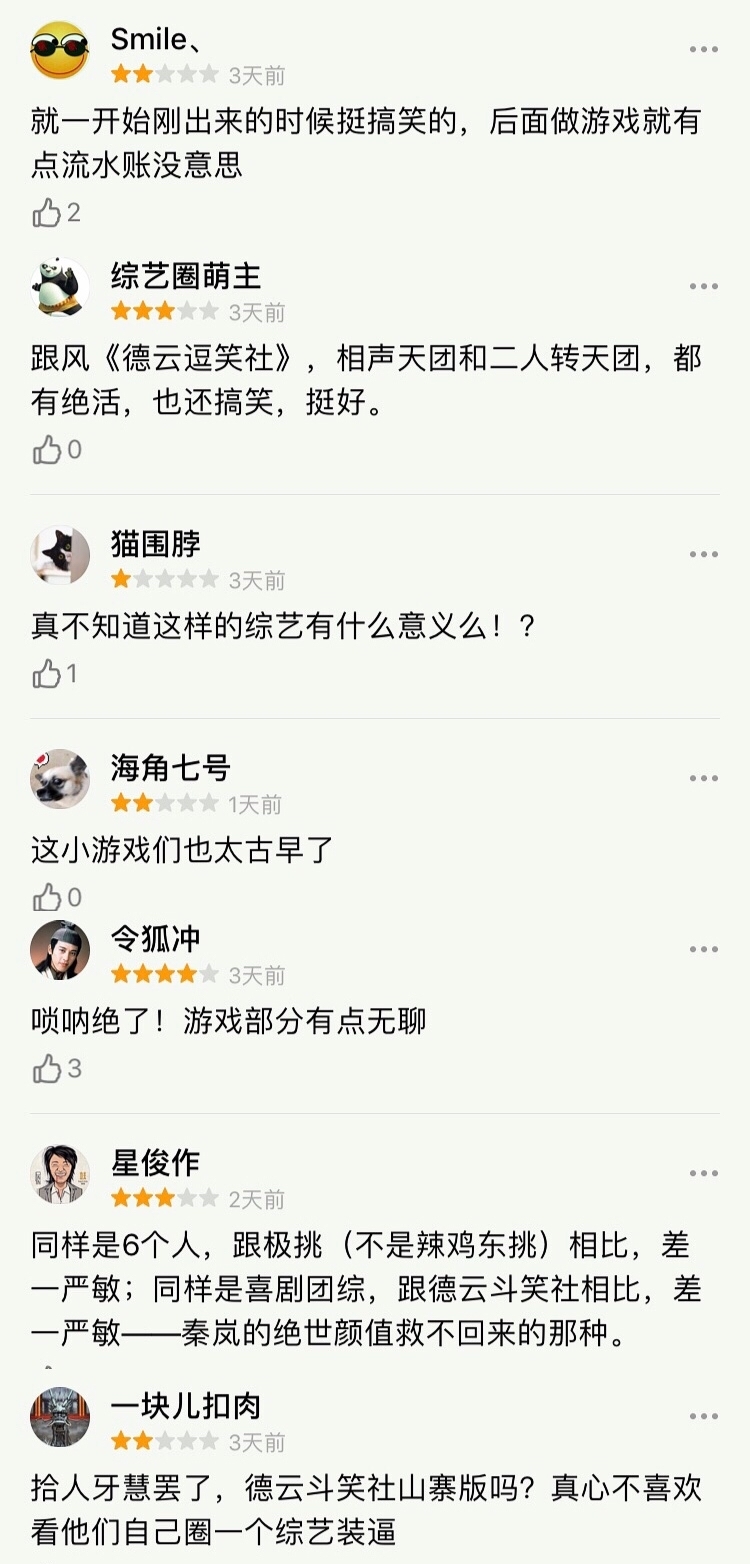Image resolution: width=750 pixels, height=1564 pixels.
Task: Click the star rating under 星俊作's name
Action: [160, 1195]
